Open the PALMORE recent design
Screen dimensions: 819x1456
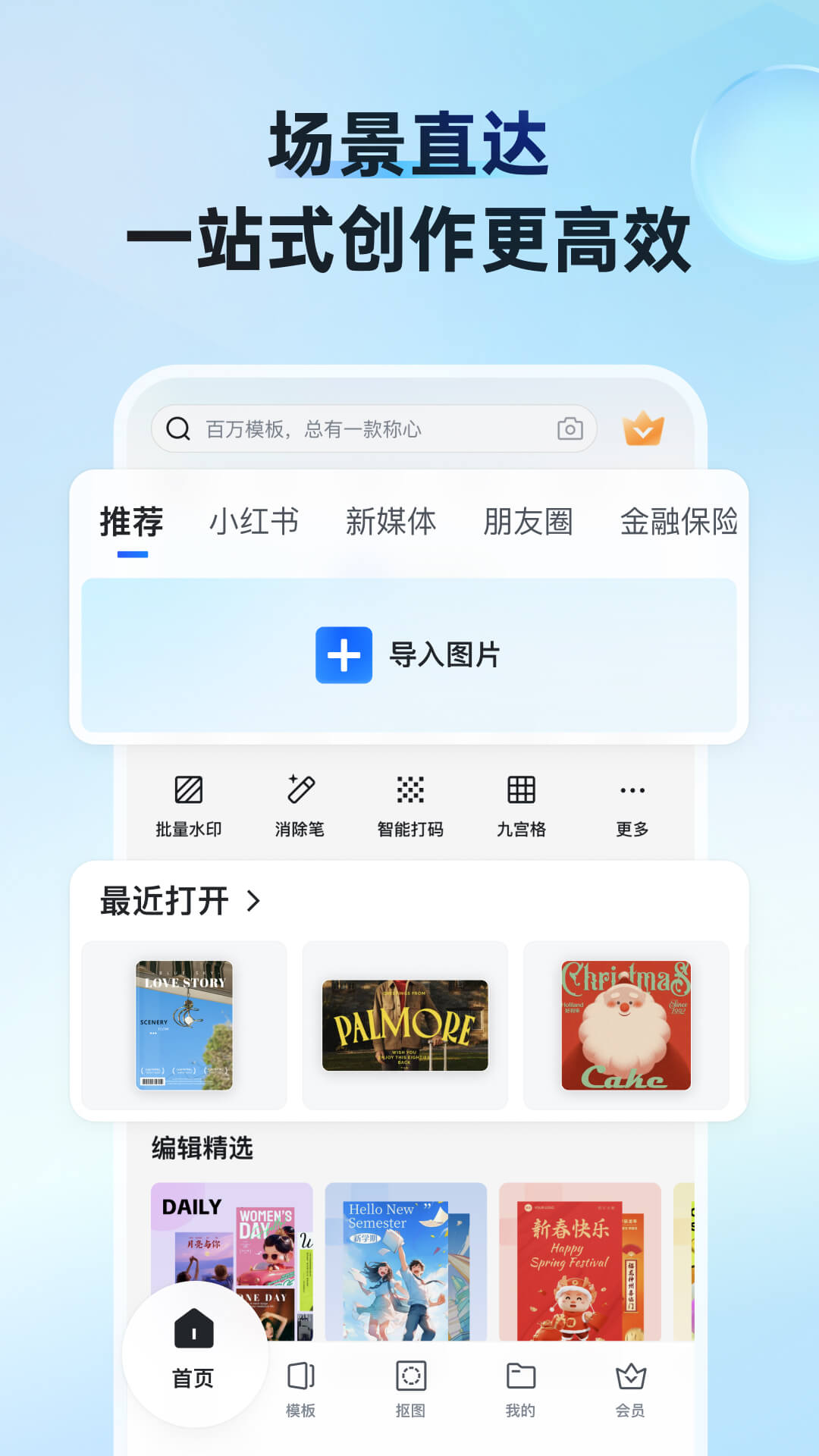click(x=406, y=1025)
